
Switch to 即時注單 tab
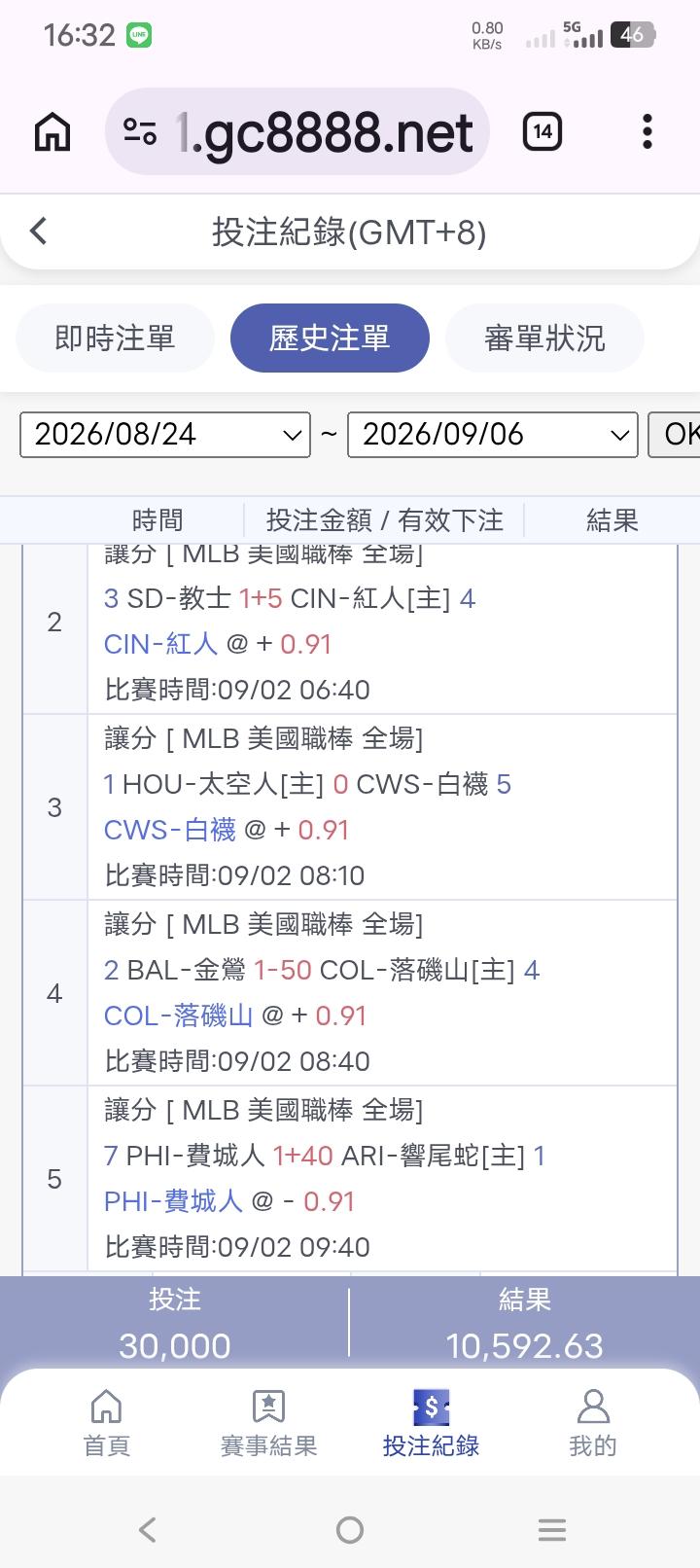click(115, 338)
